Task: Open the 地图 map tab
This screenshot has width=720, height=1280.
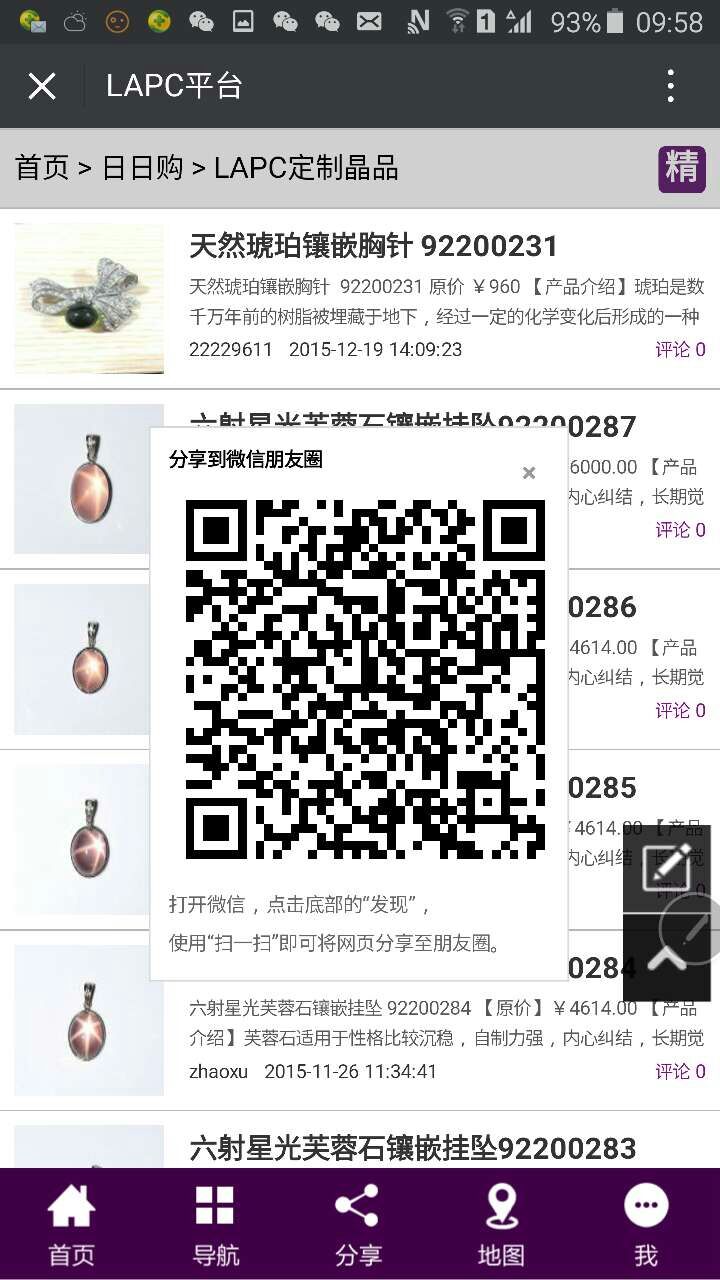Action: pyautogui.click(x=501, y=1224)
